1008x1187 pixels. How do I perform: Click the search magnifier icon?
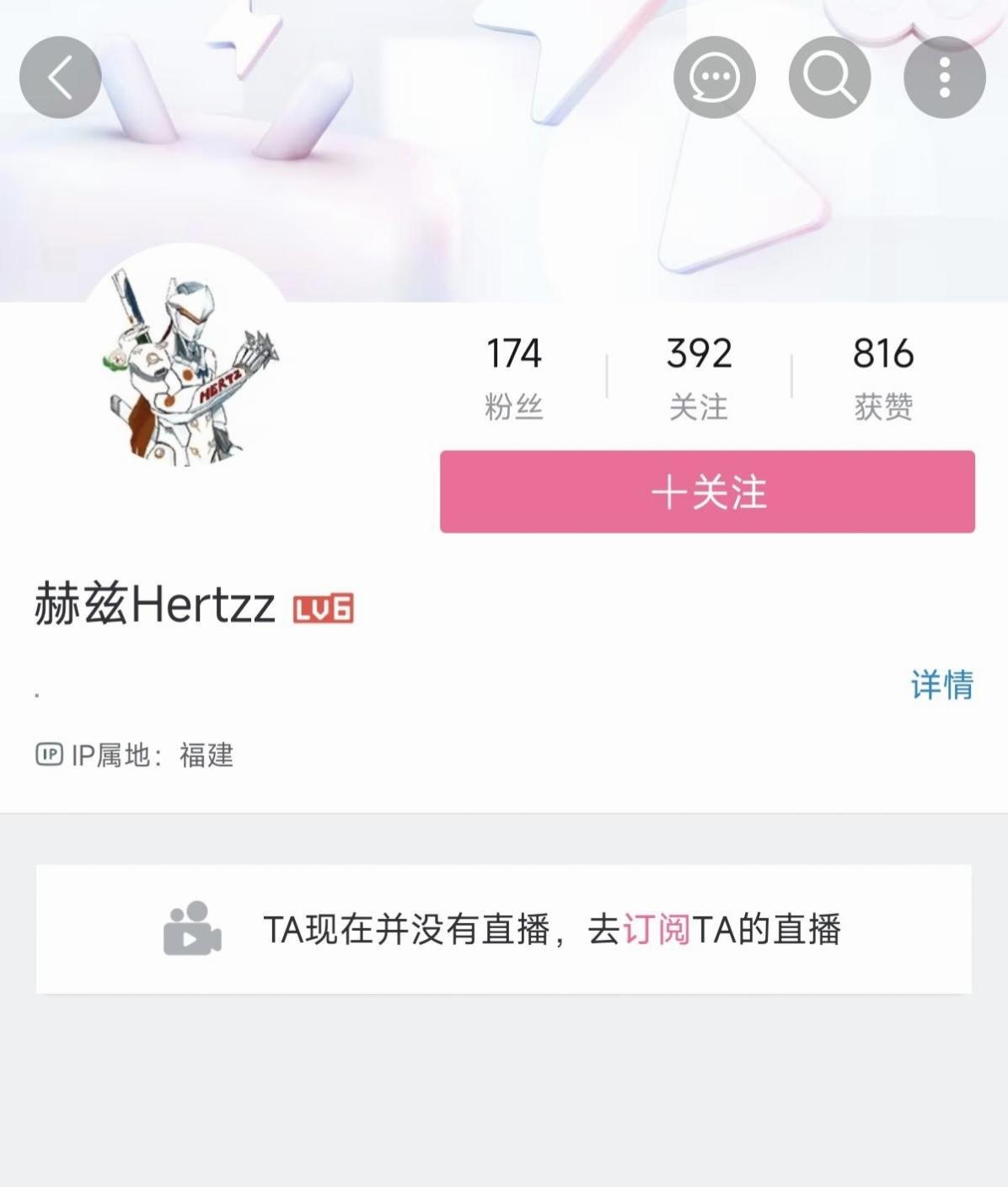coord(828,75)
